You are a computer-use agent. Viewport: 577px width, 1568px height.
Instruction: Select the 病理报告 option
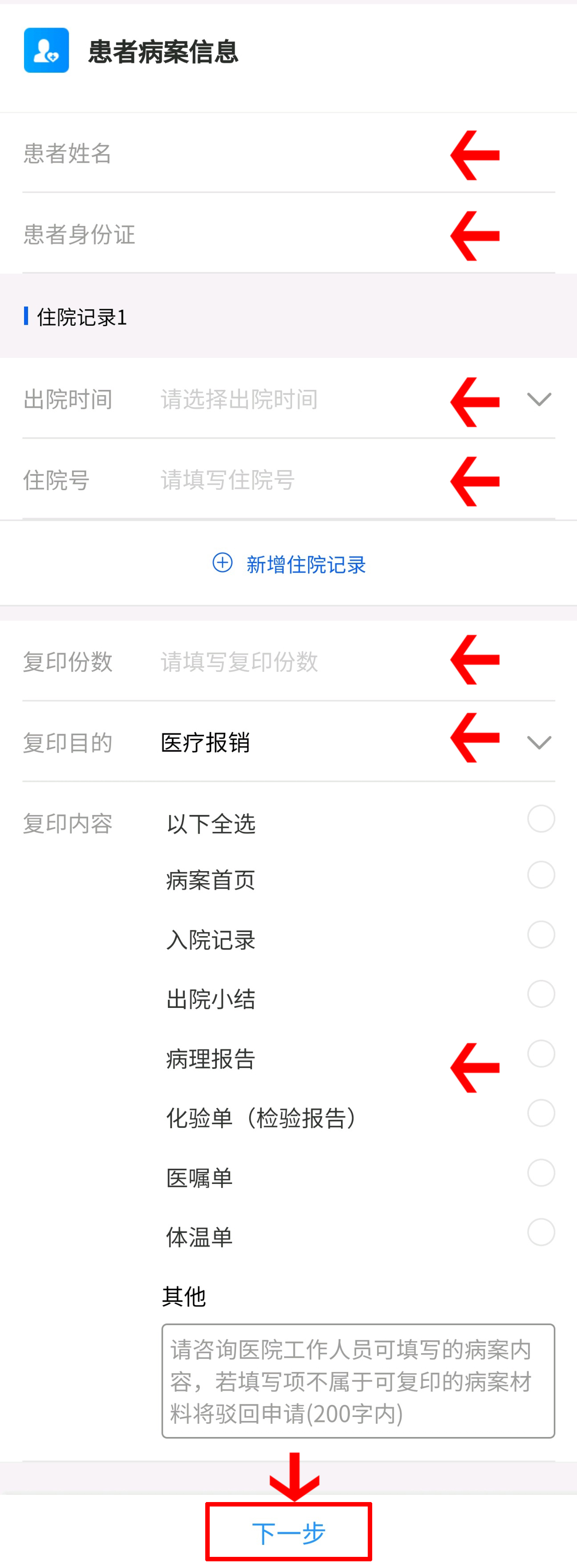[x=540, y=1054]
